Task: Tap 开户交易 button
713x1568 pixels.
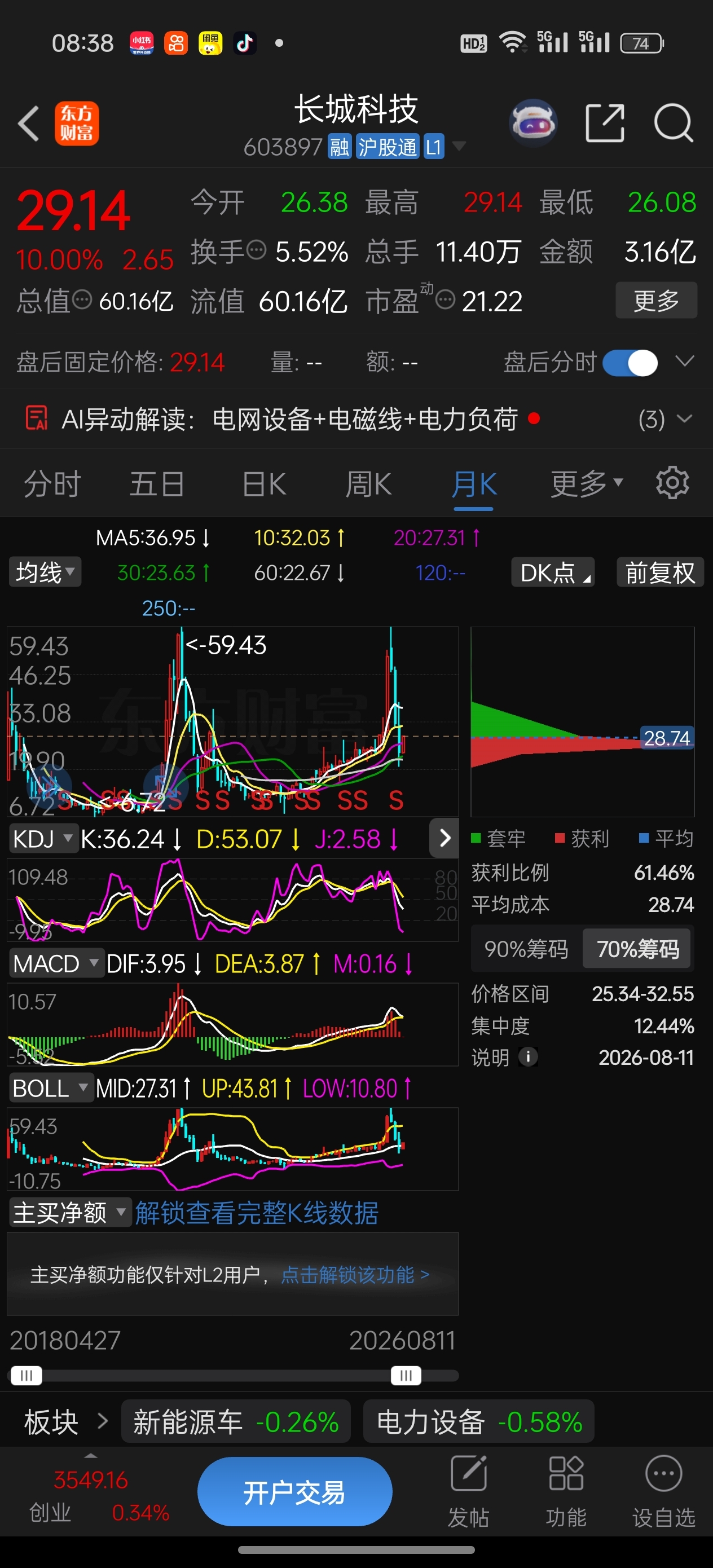Action: pyautogui.click(x=294, y=1491)
